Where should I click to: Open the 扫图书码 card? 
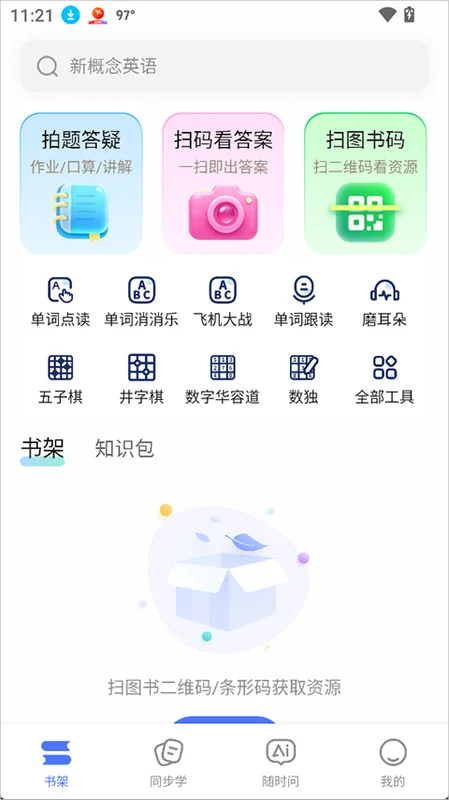tap(365, 184)
